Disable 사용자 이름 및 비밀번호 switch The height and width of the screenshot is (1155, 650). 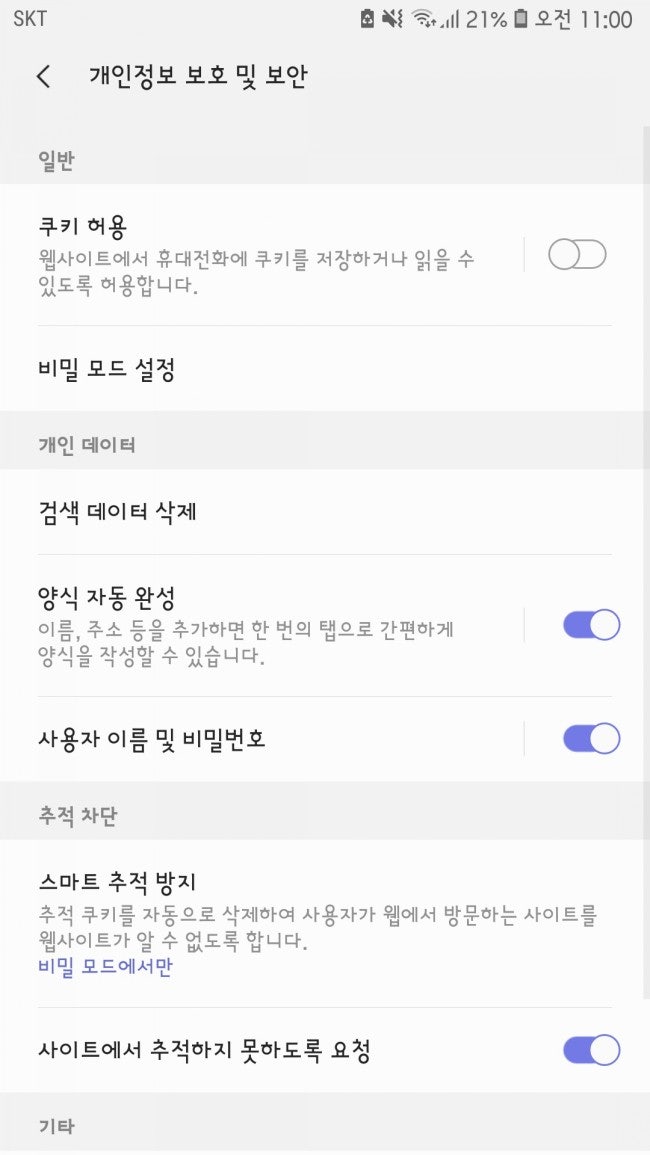tap(592, 739)
